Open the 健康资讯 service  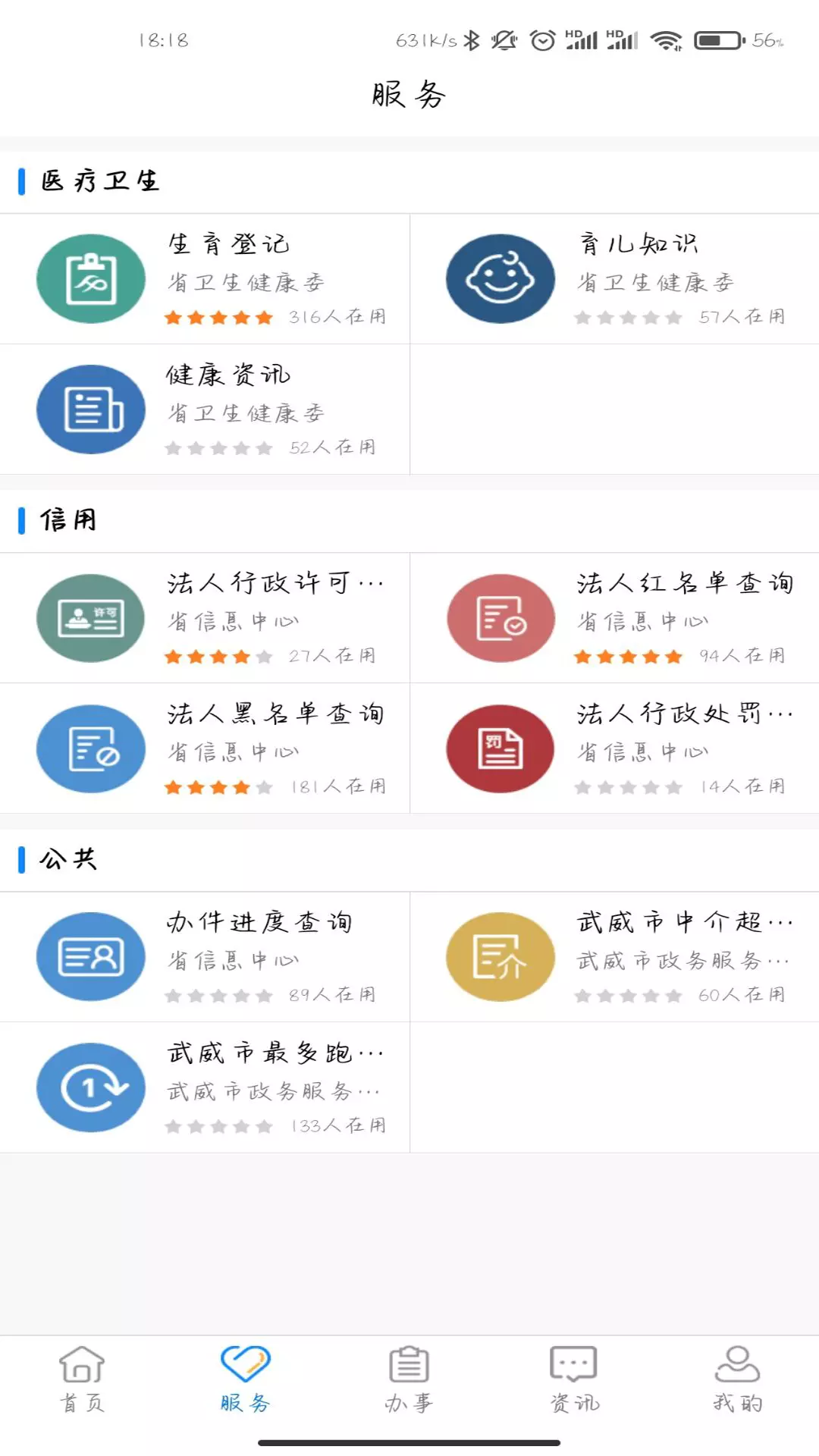pos(205,409)
